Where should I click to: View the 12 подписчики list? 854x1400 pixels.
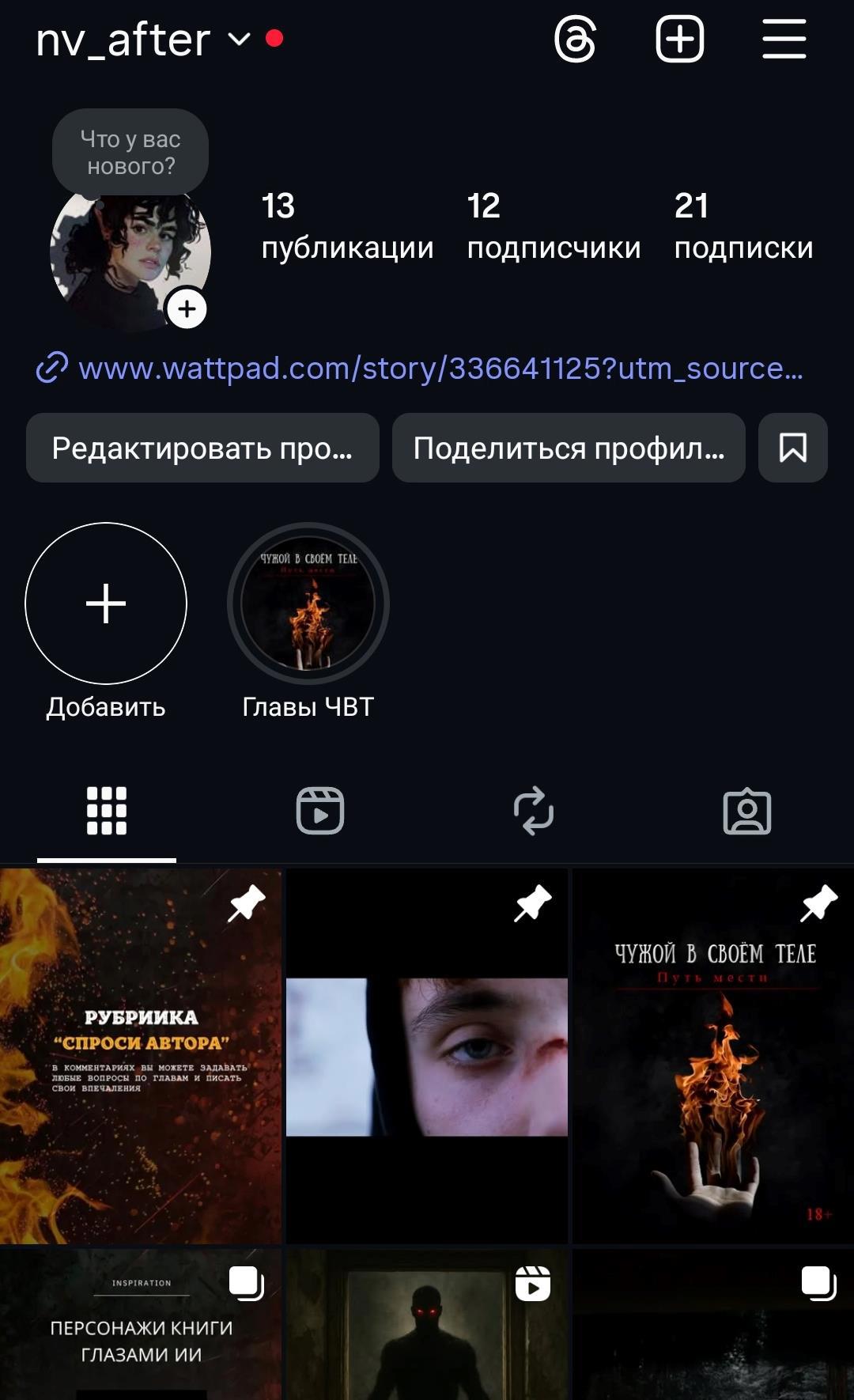tap(554, 226)
